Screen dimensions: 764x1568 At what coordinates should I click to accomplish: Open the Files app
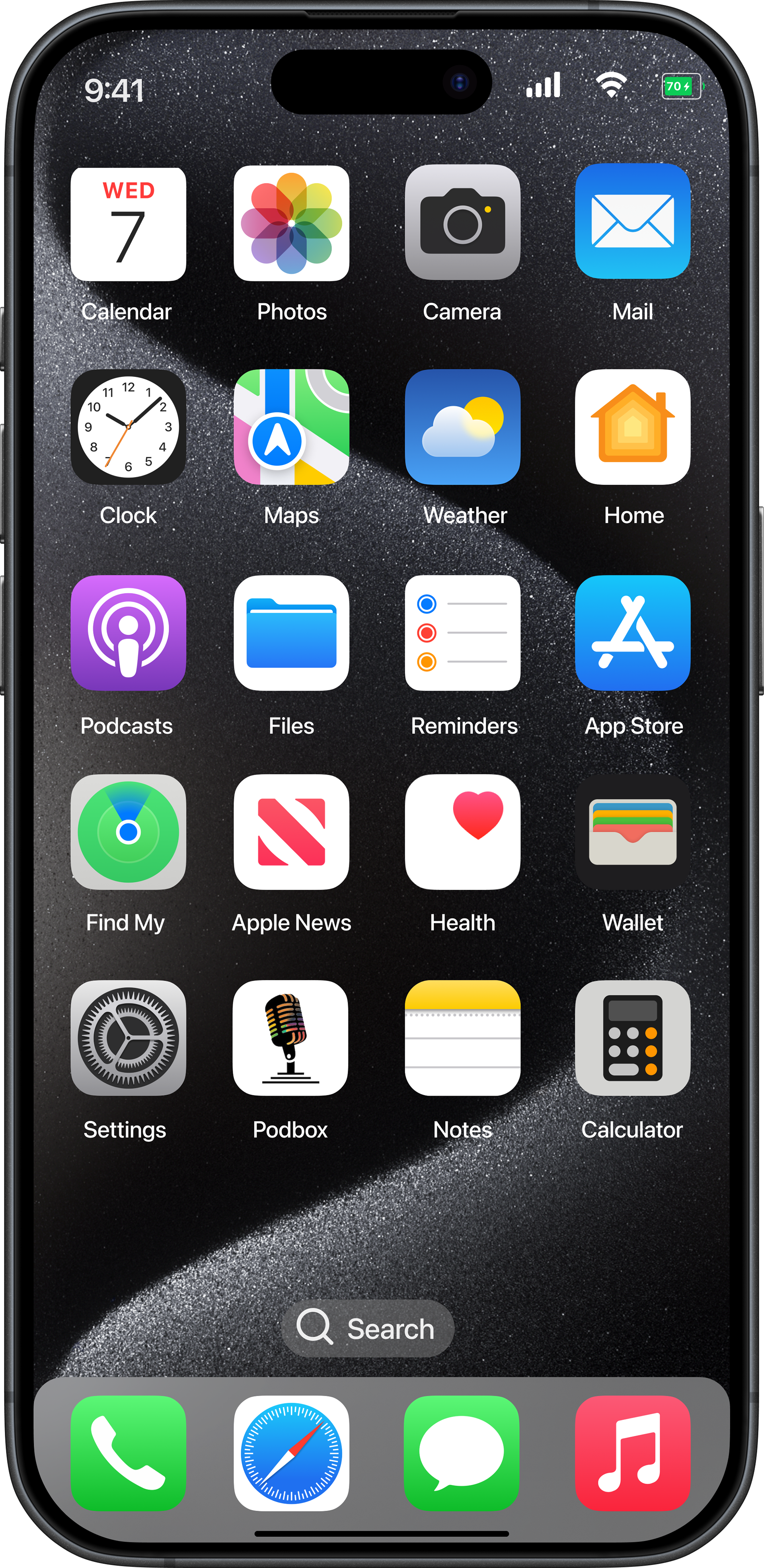point(291,633)
